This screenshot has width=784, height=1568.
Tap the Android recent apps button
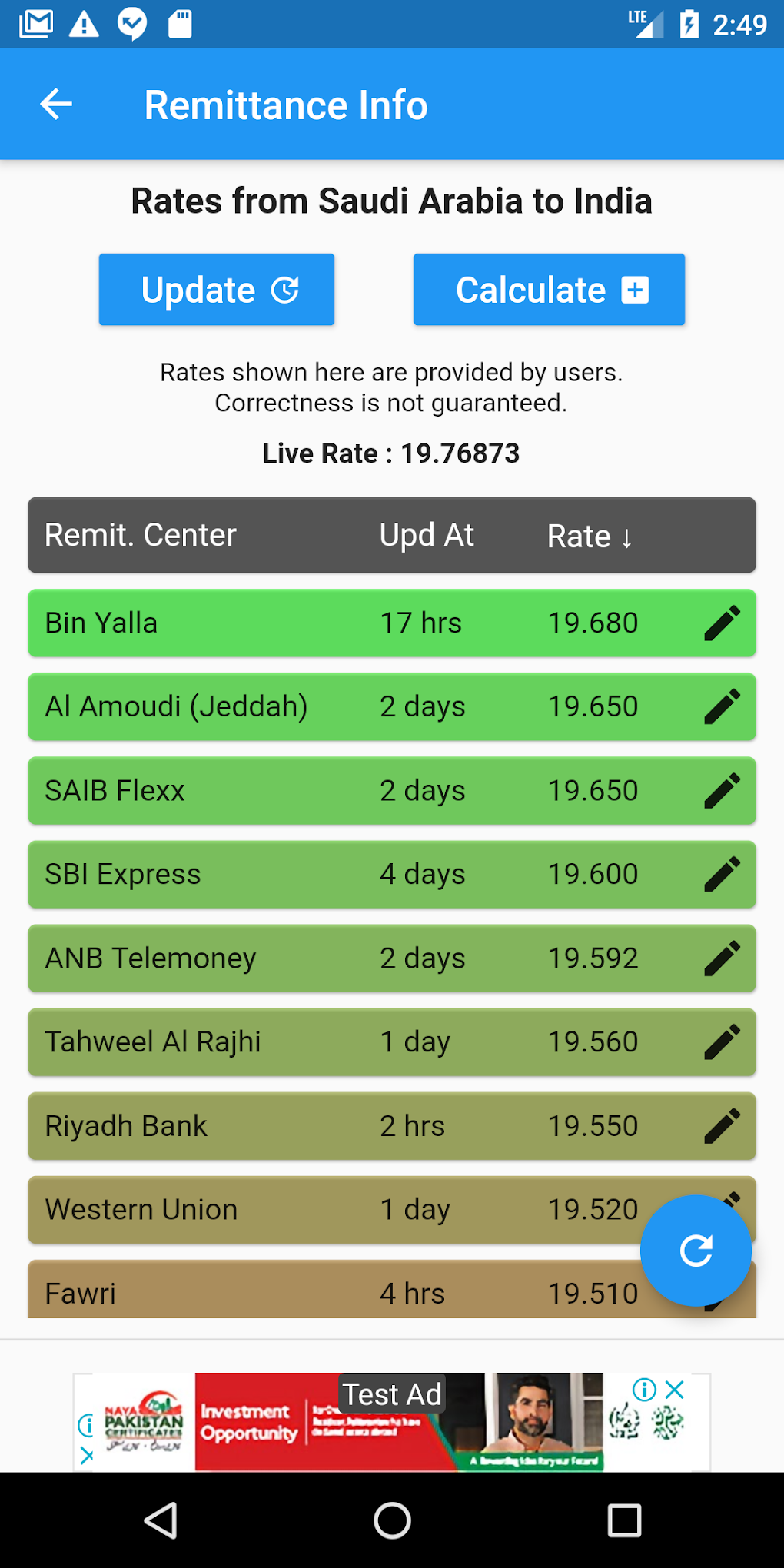[x=626, y=1520]
